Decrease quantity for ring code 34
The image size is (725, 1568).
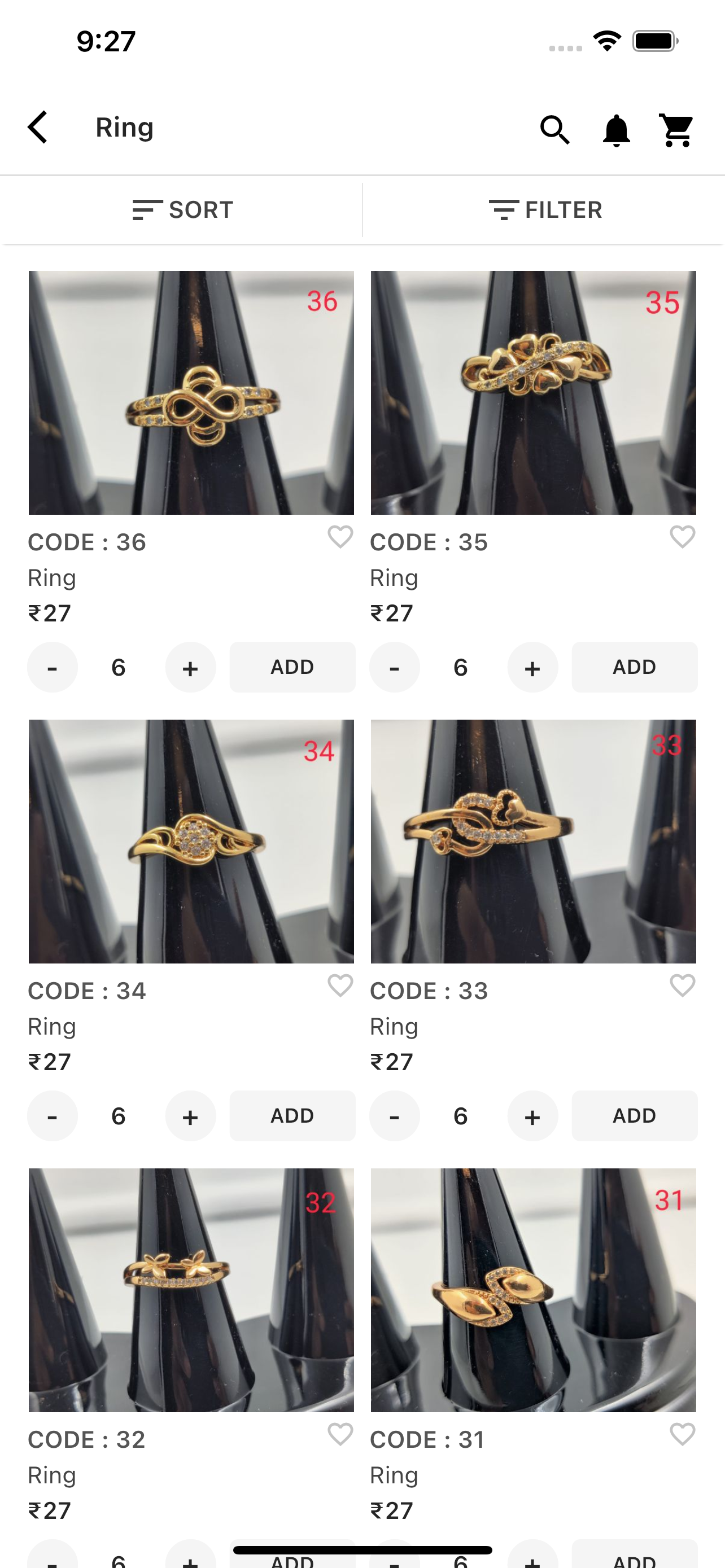click(53, 1116)
